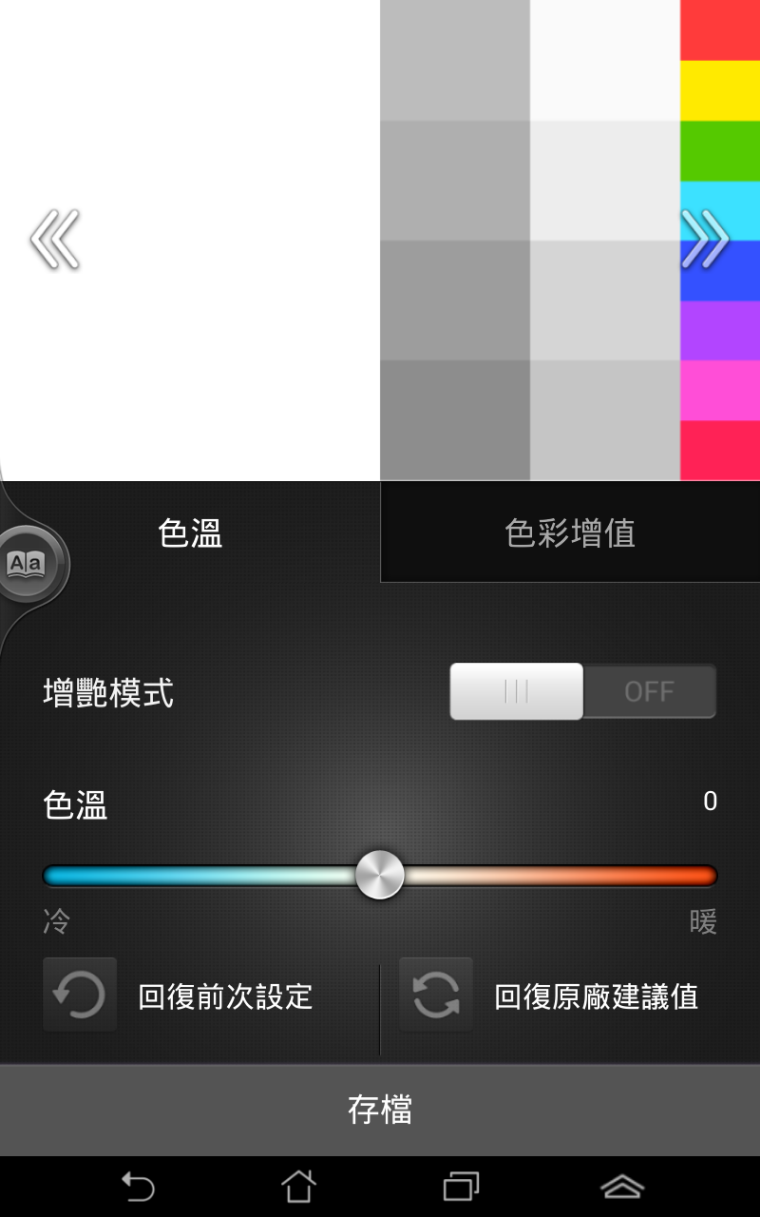Show the previous preview image

[54, 240]
